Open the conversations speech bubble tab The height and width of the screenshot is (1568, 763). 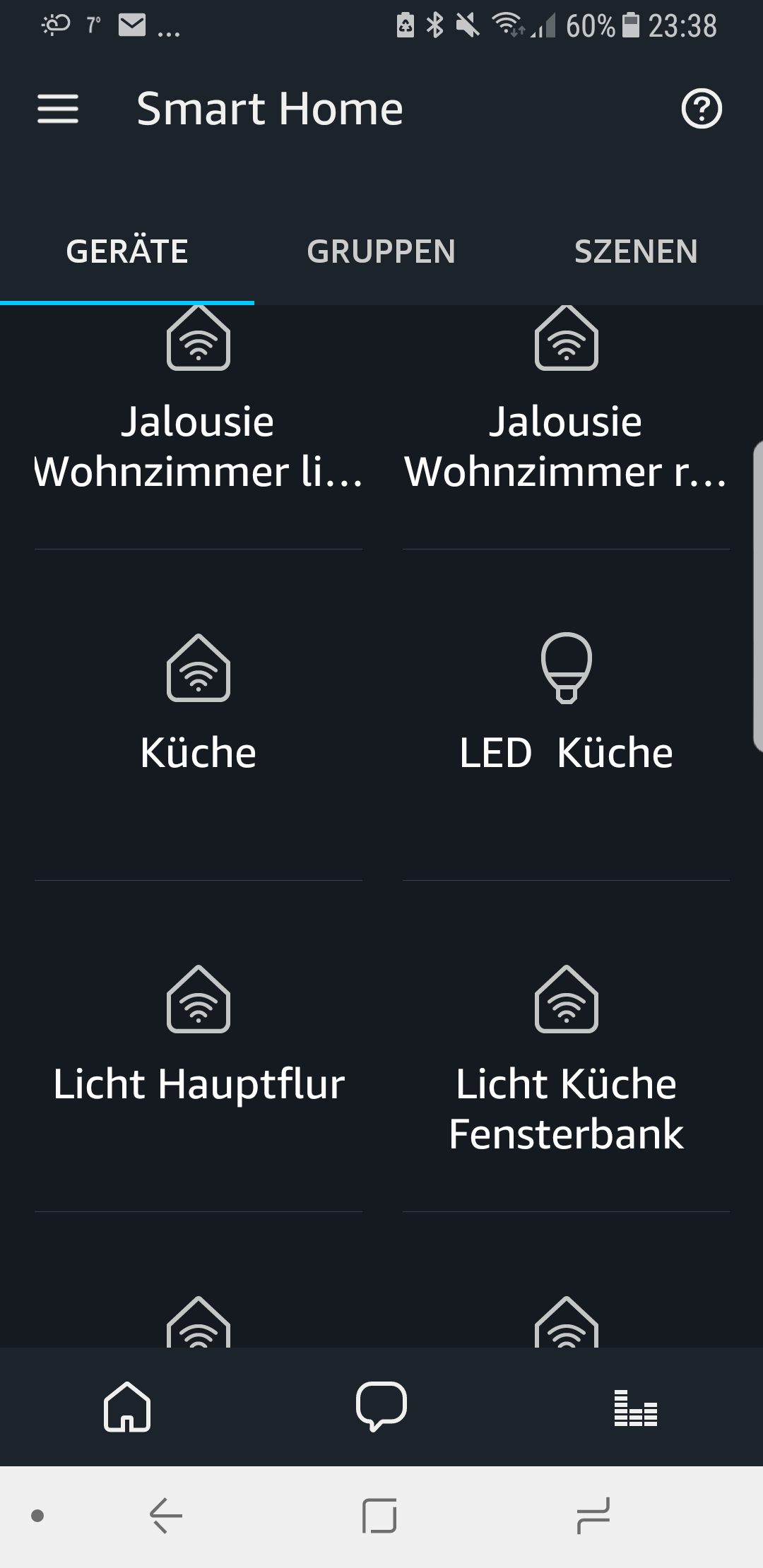(381, 1407)
